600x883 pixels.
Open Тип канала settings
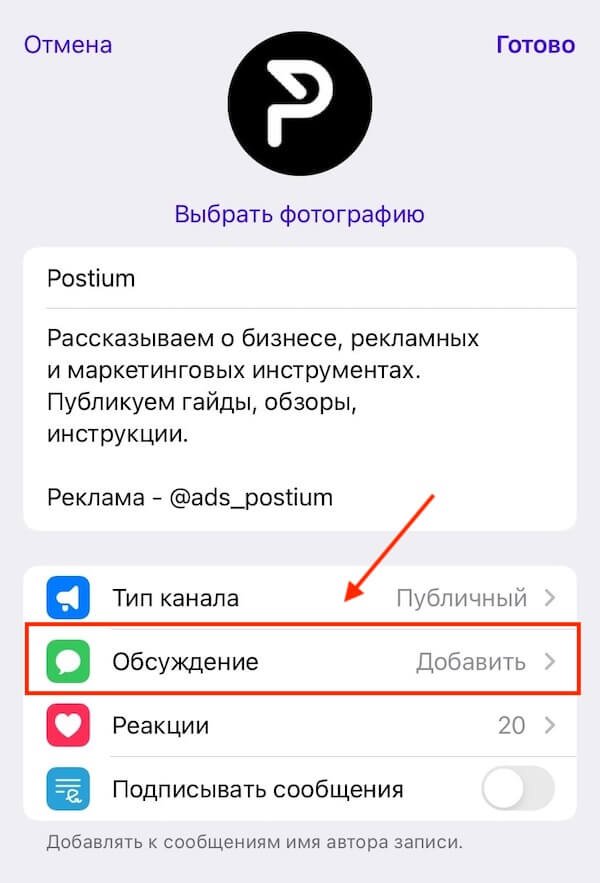pos(299,598)
